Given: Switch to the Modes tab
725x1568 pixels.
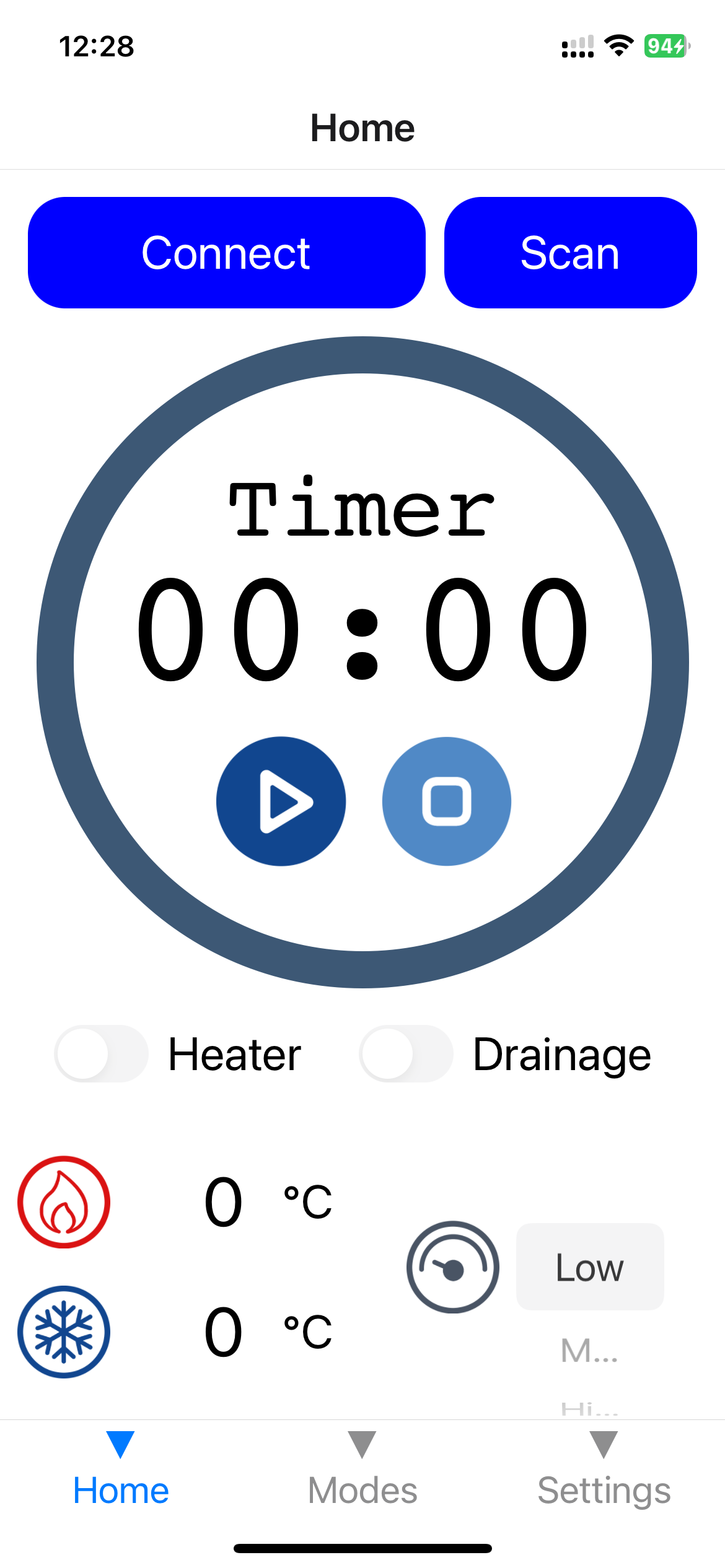Looking at the screenshot, I should pyautogui.click(x=362, y=1470).
